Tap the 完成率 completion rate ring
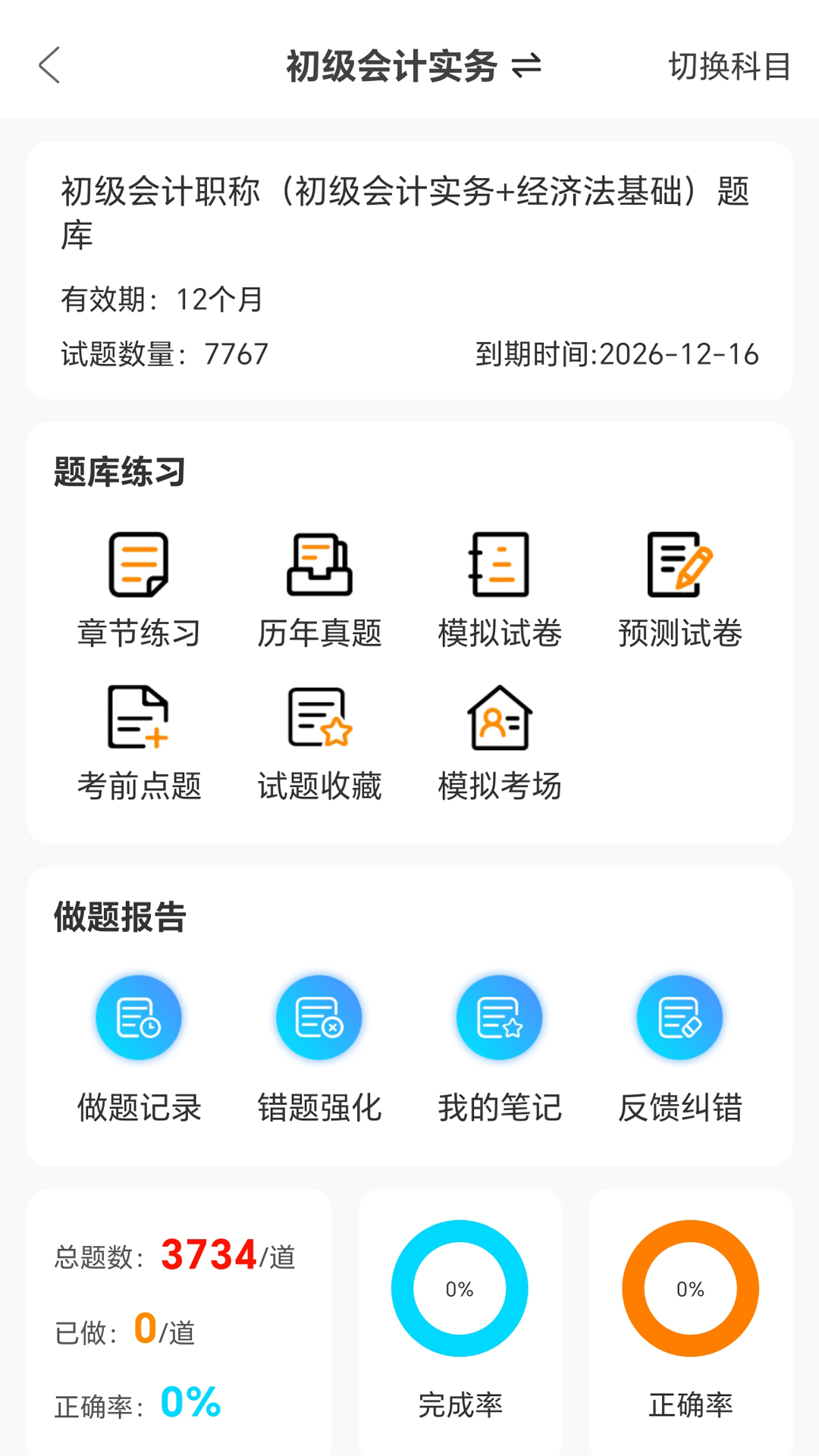This screenshot has height=1456, width=819. pos(460,1289)
